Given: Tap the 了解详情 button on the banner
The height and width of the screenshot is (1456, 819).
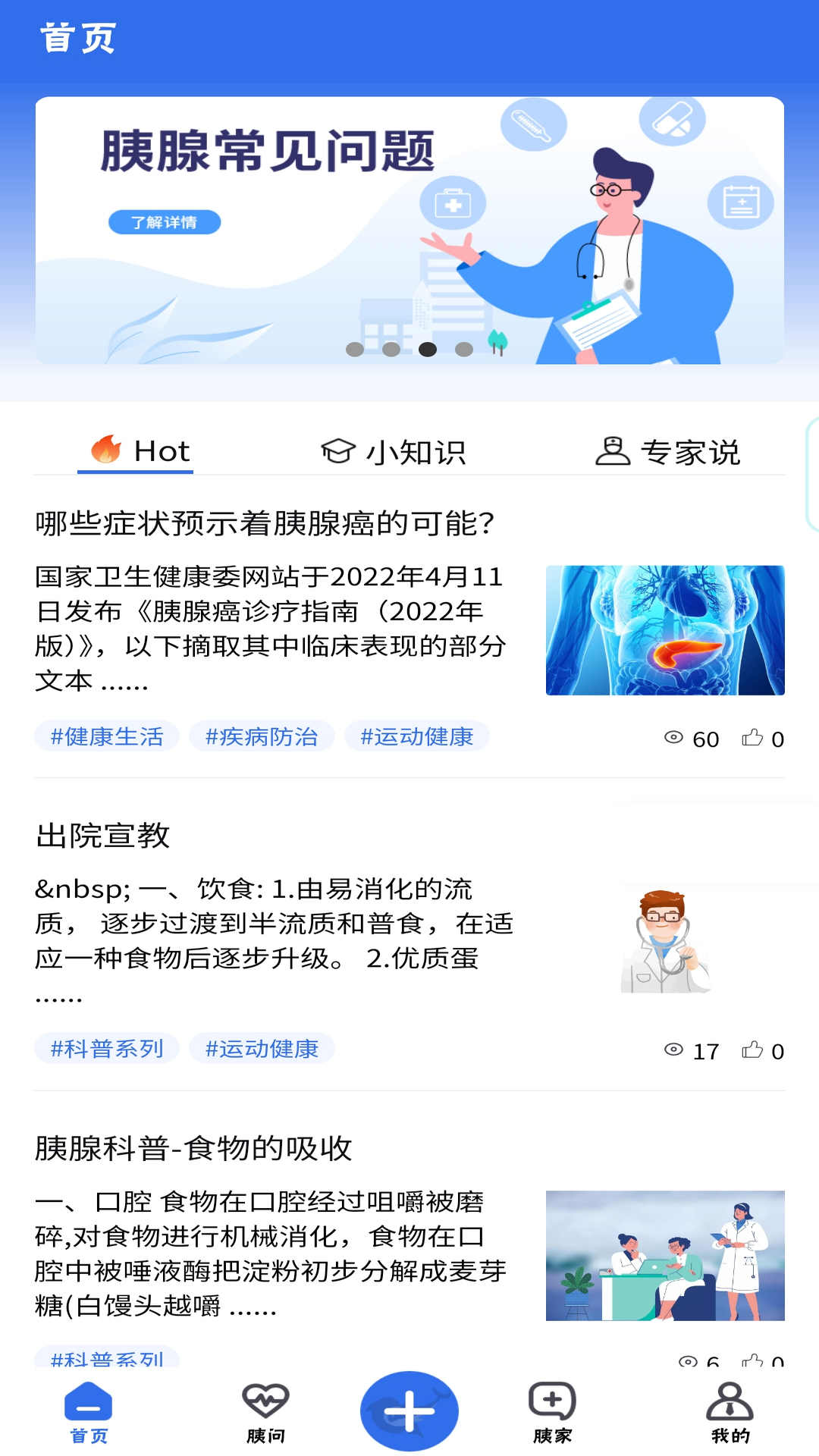Looking at the screenshot, I should (x=165, y=222).
